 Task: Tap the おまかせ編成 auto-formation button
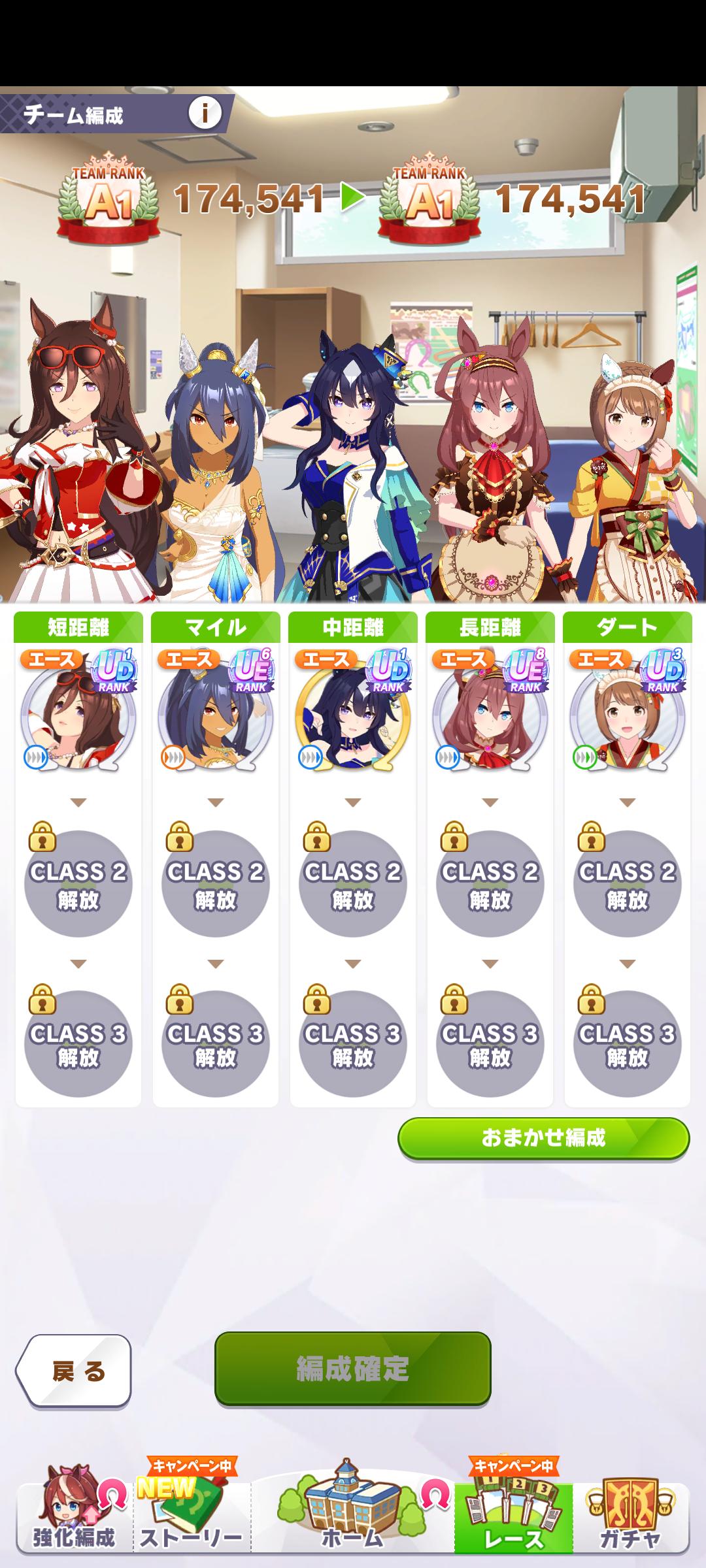[x=543, y=1138]
